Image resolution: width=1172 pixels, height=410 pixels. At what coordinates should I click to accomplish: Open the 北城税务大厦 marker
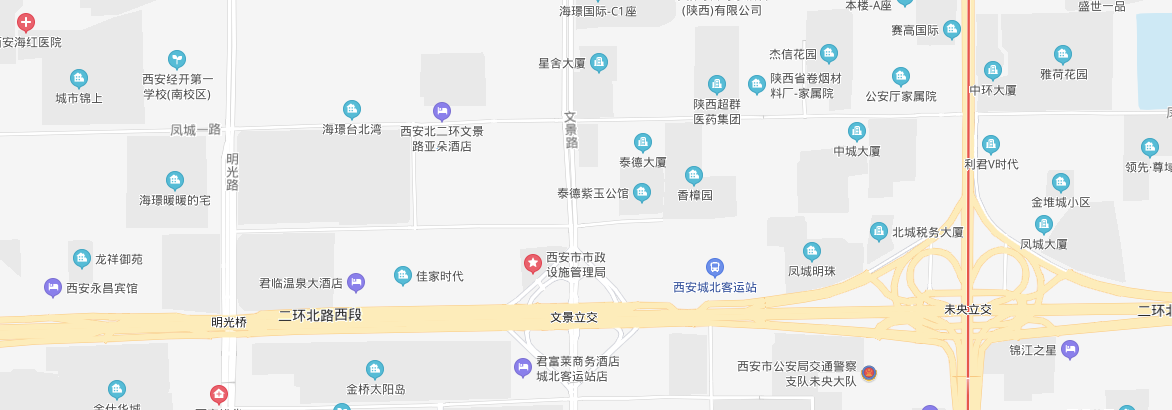879,232
